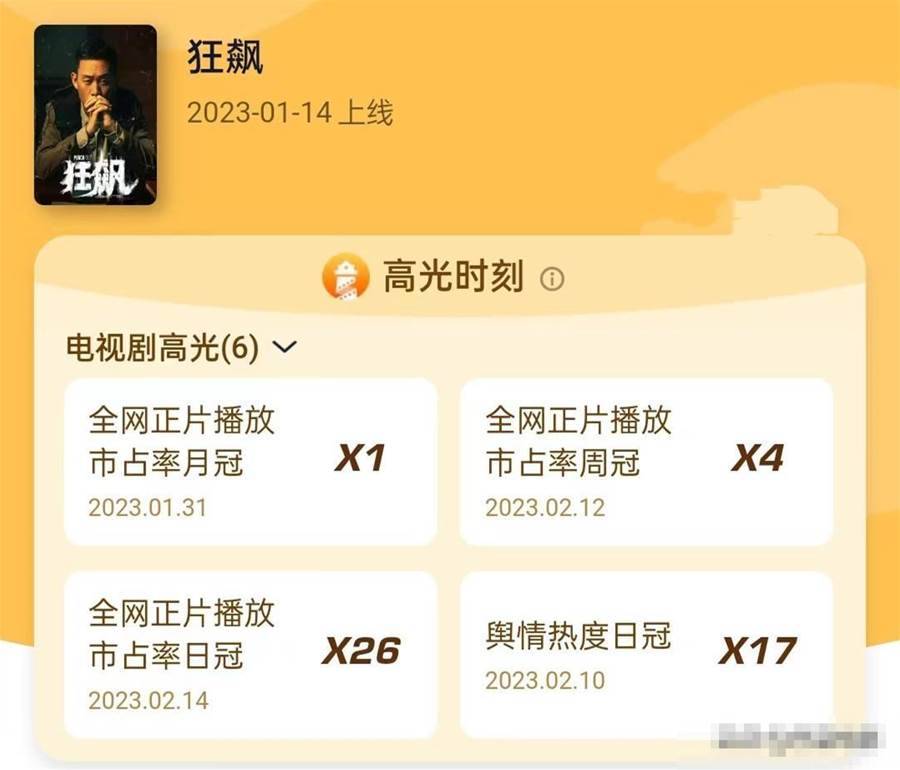Open the 市占率月冠 X1 card
Screen dimensions: 900x770
(250, 461)
